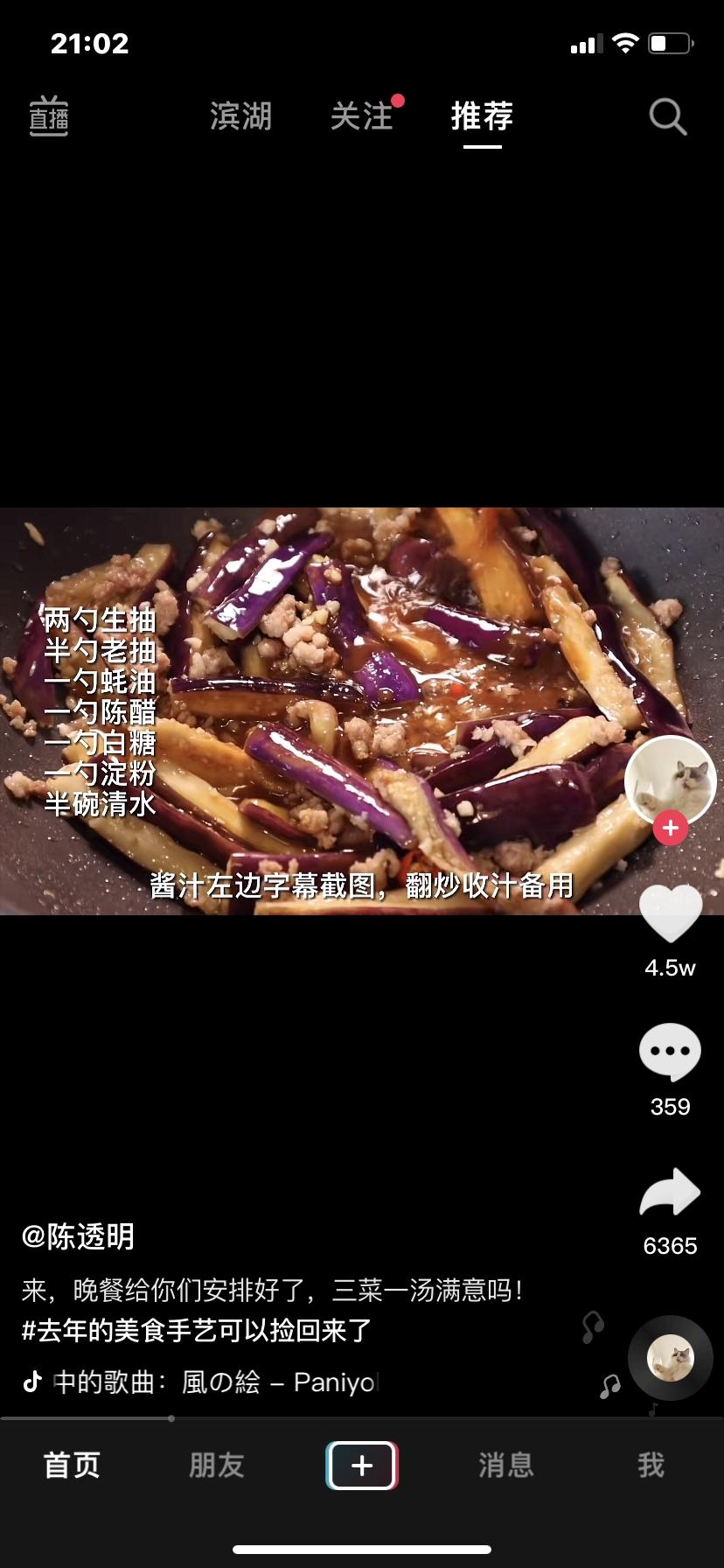
Task: Open the 朋友 tab
Action: [x=217, y=1465]
